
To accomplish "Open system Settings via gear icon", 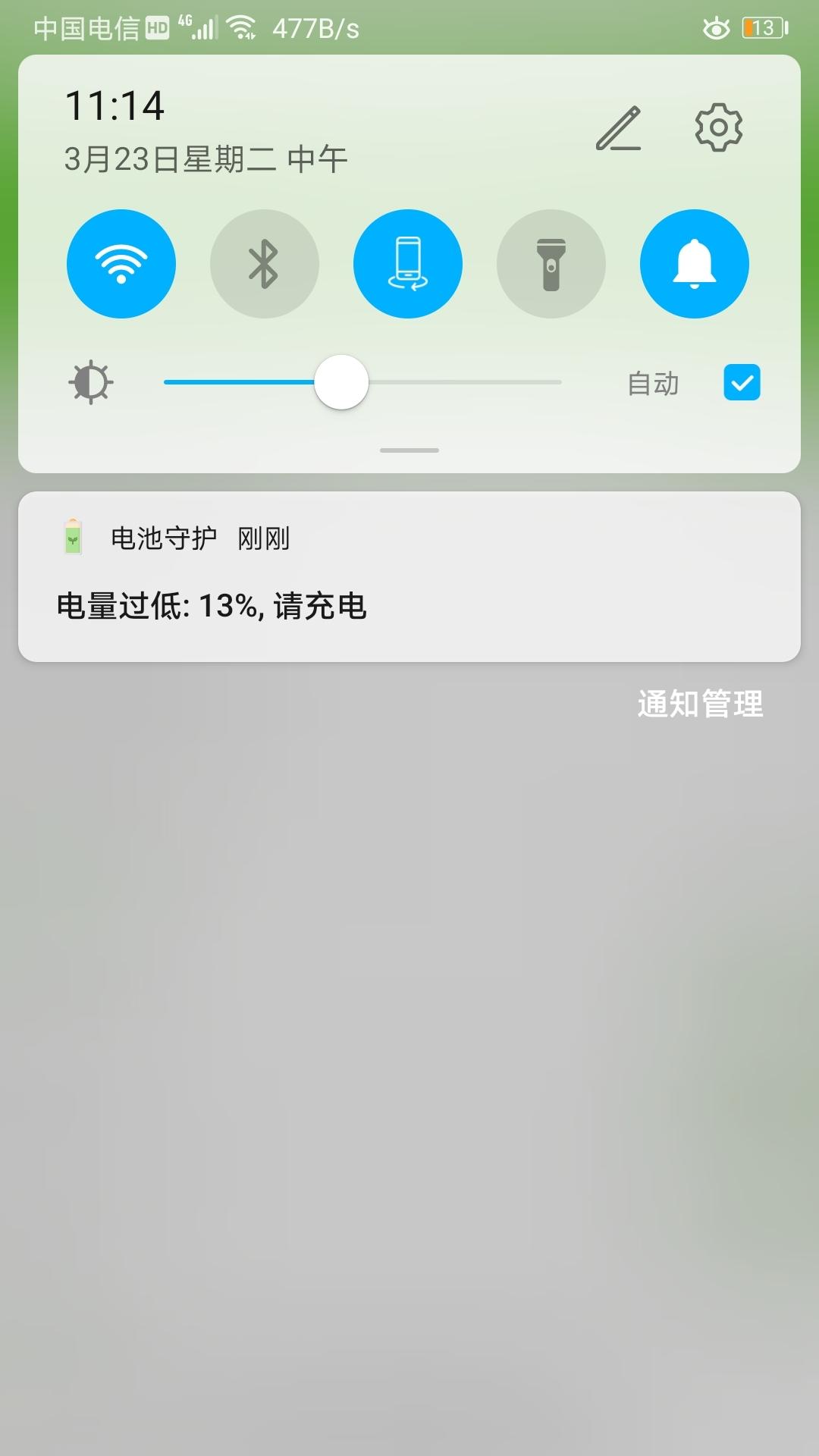I will click(717, 127).
